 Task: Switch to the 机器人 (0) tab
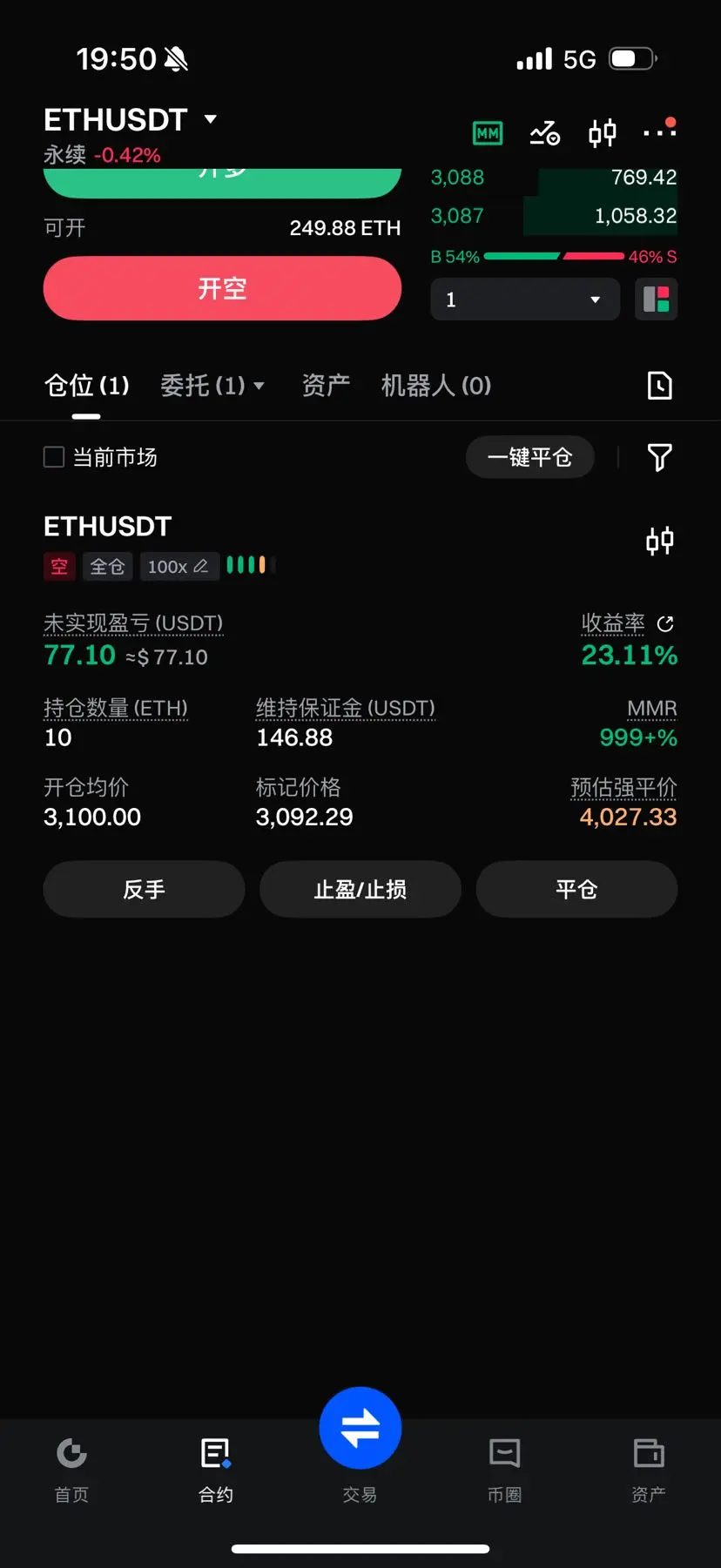[435, 385]
